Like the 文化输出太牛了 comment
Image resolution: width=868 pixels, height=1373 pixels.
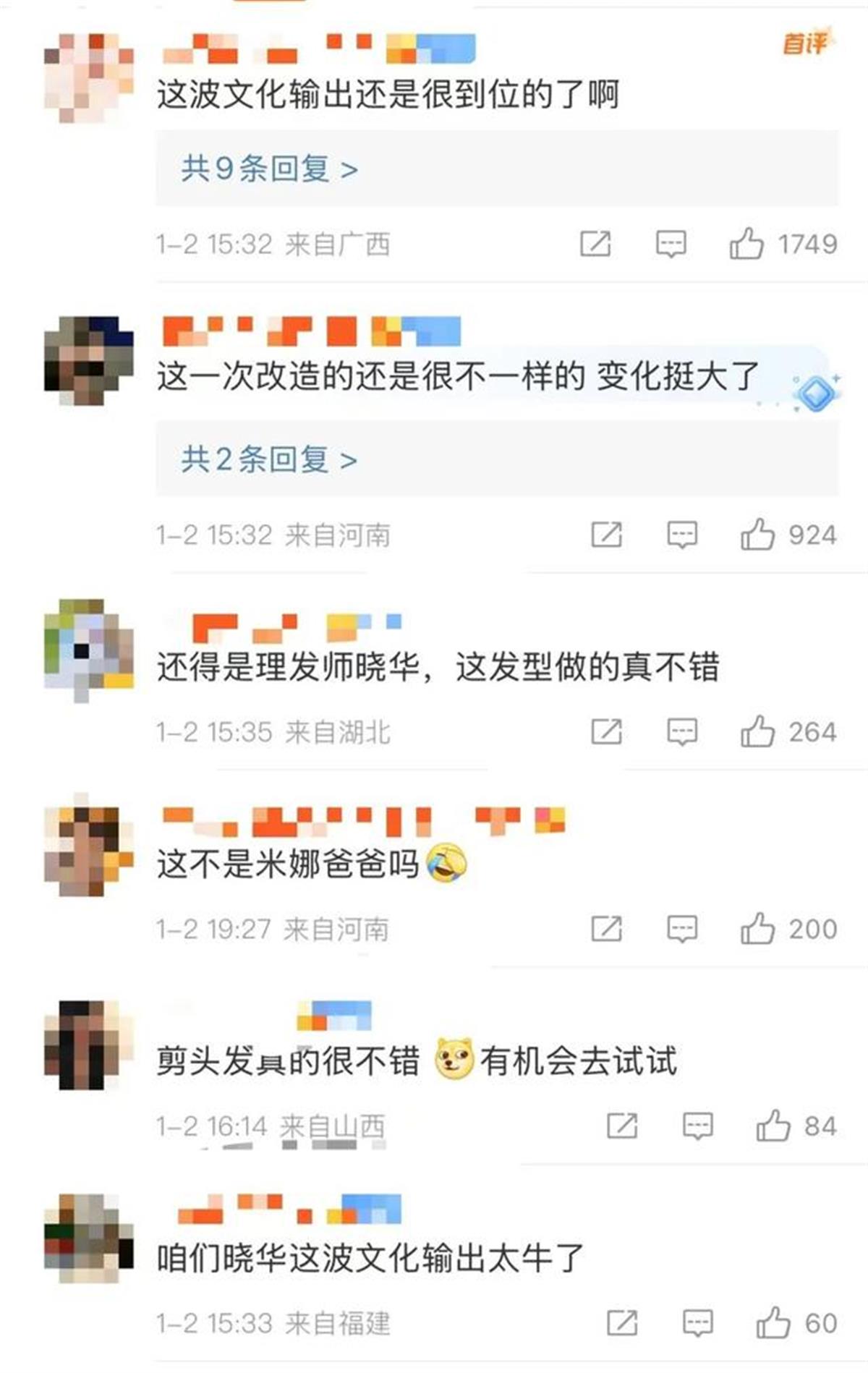point(773,1322)
